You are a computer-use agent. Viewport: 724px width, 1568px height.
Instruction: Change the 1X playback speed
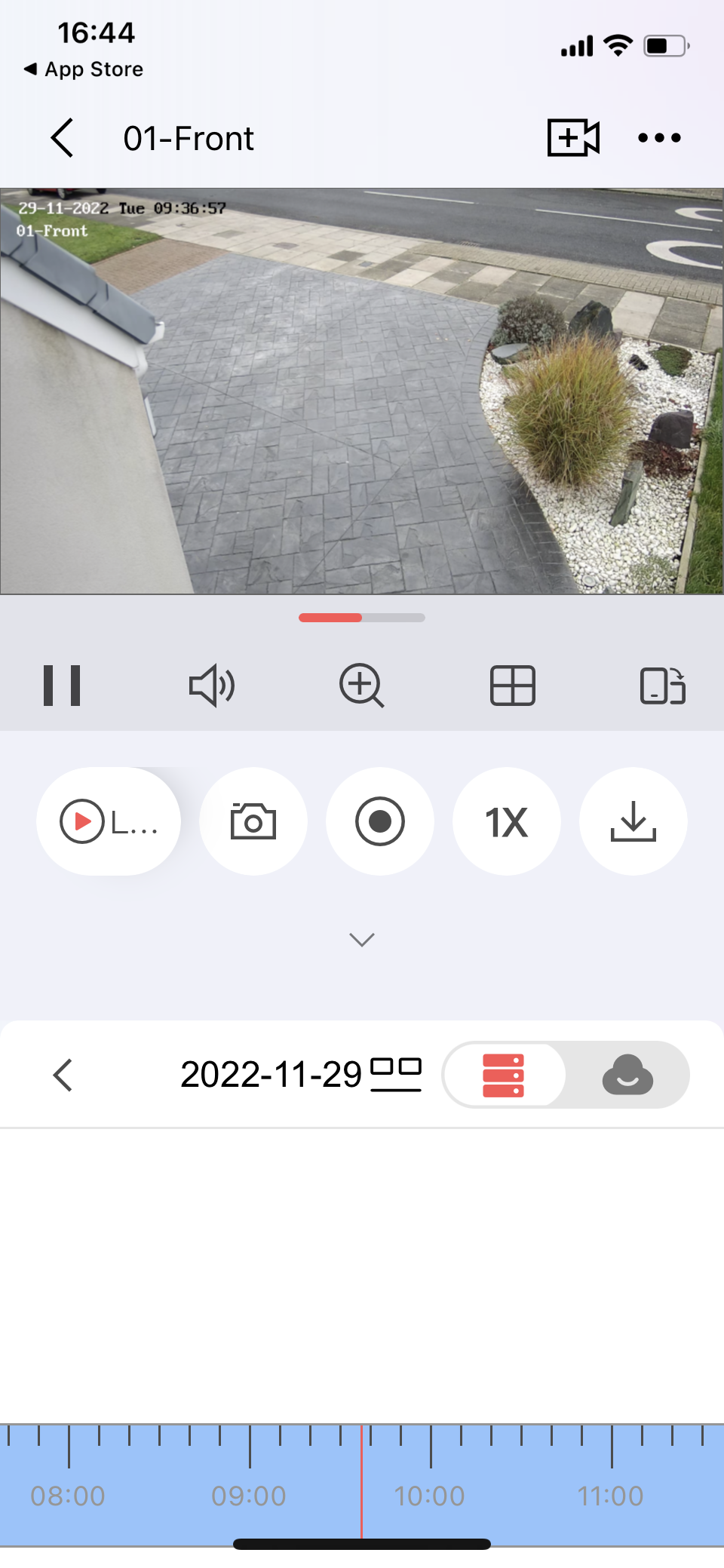pos(507,821)
